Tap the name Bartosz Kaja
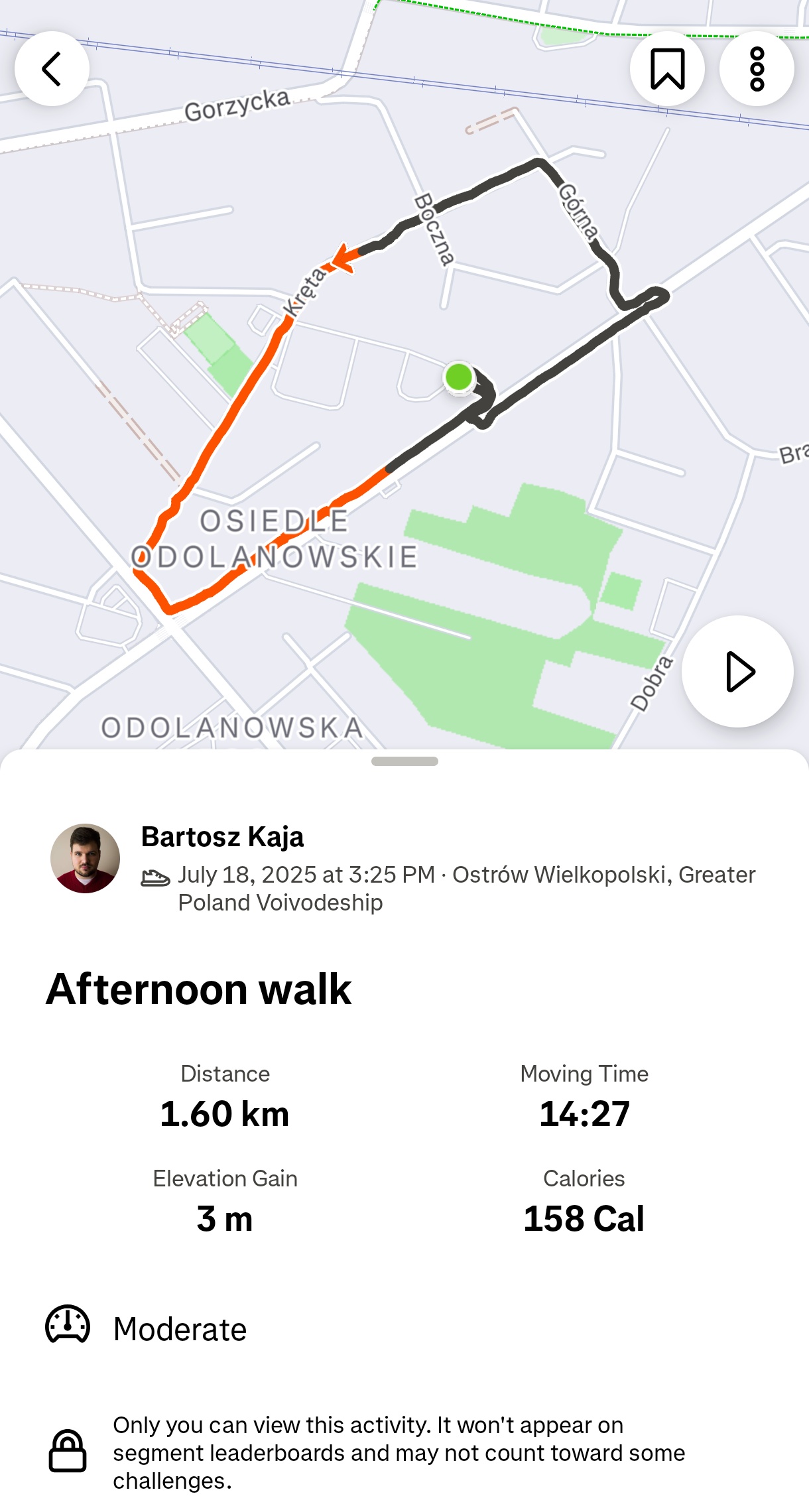Image resolution: width=809 pixels, height=1512 pixels. tap(222, 837)
